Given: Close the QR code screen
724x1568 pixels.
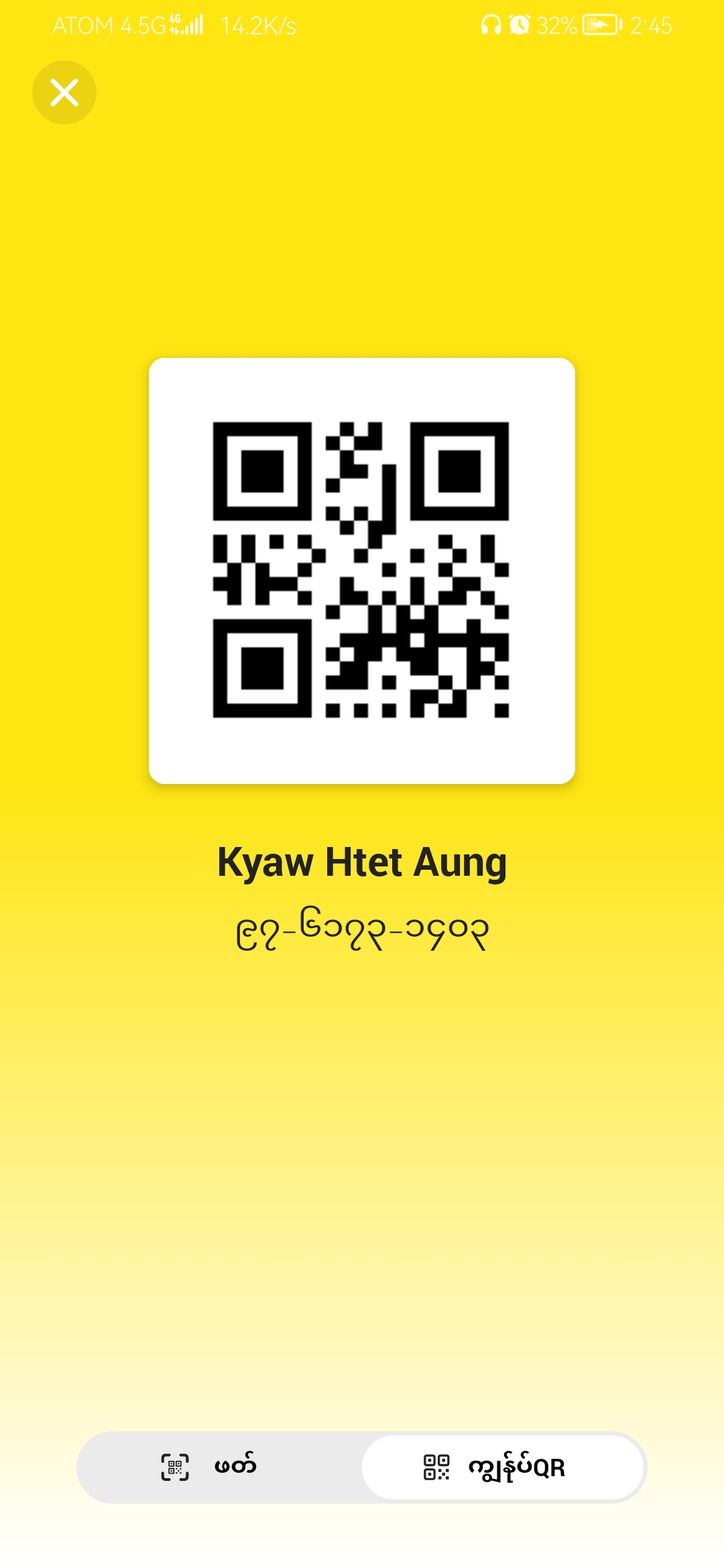Looking at the screenshot, I should (x=64, y=92).
